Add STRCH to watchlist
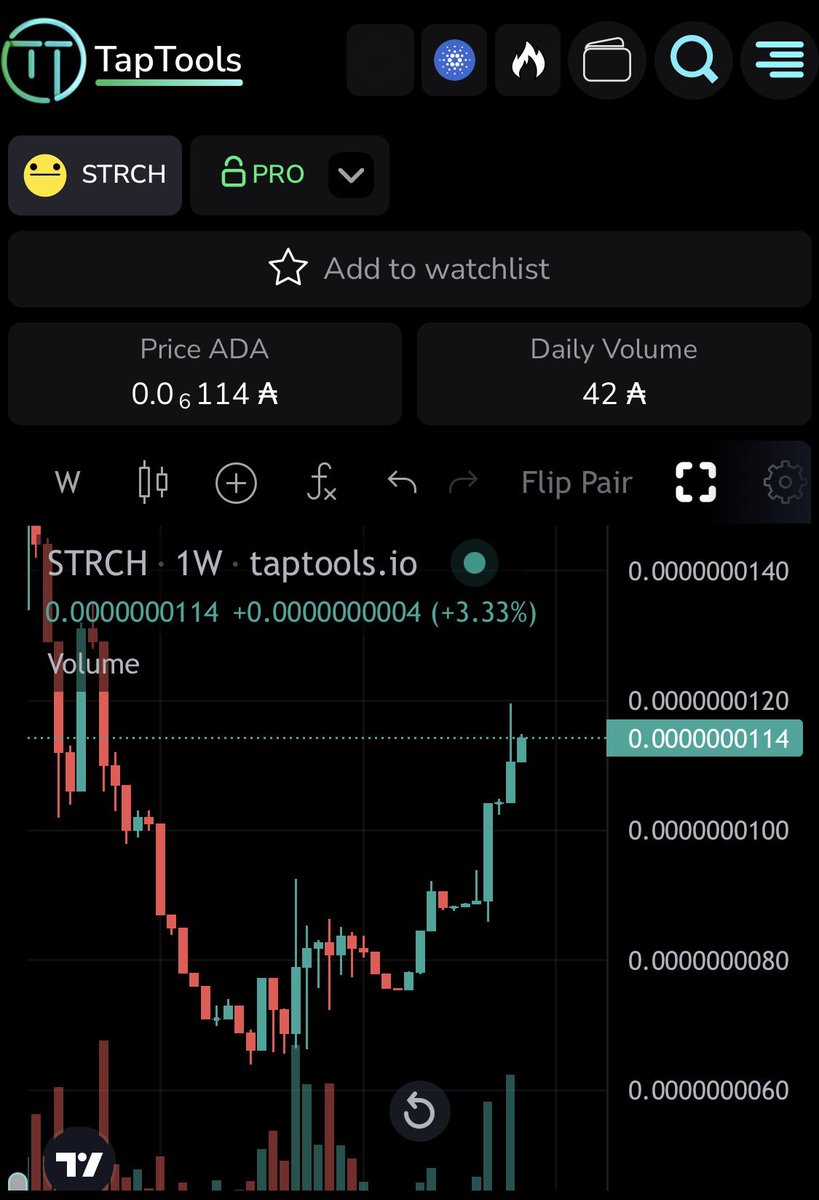 409,268
